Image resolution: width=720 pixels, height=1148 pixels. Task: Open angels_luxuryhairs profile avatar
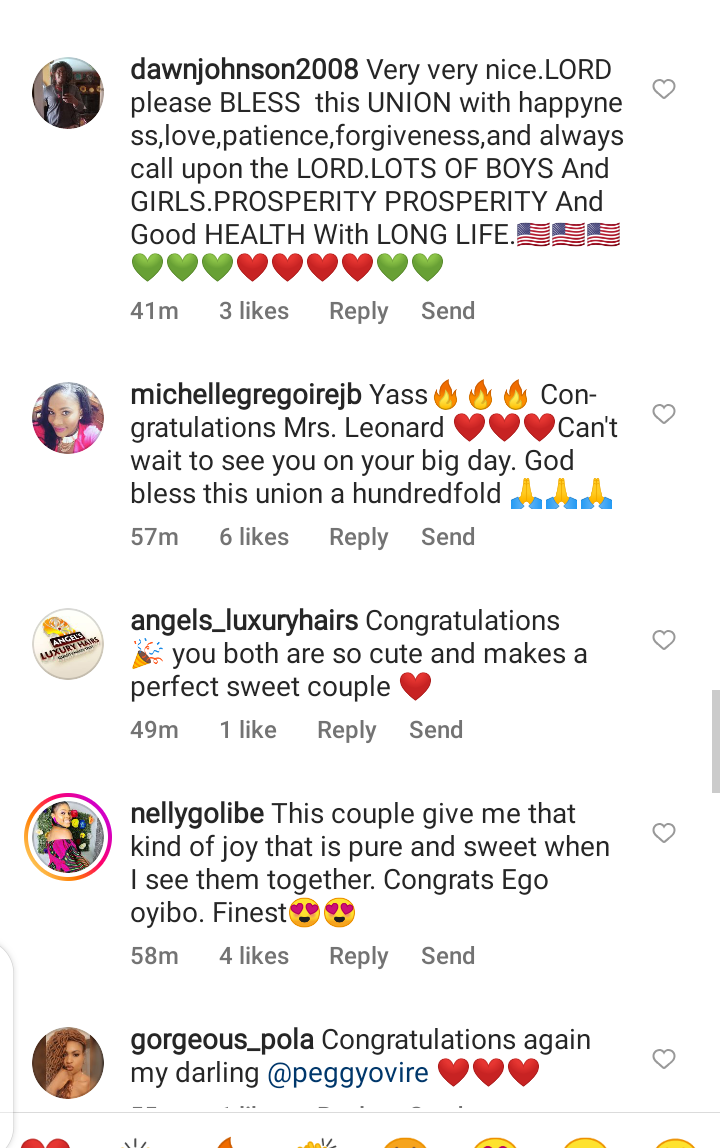click(x=68, y=643)
